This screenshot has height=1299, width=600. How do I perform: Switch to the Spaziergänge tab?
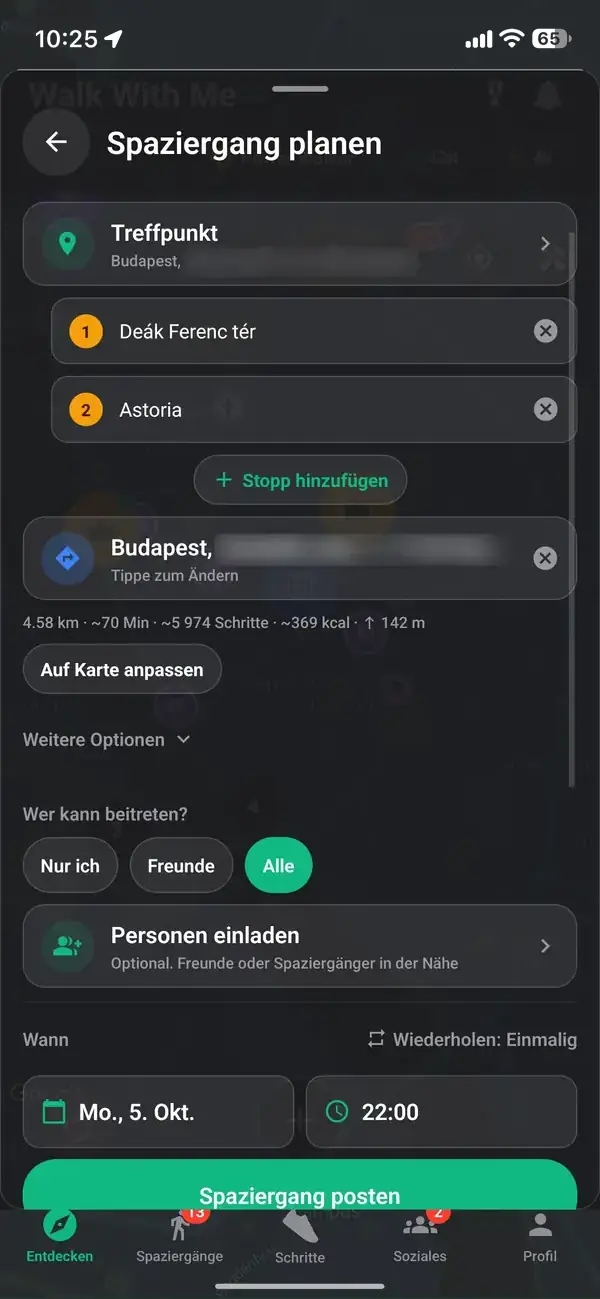pos(180,1238)
